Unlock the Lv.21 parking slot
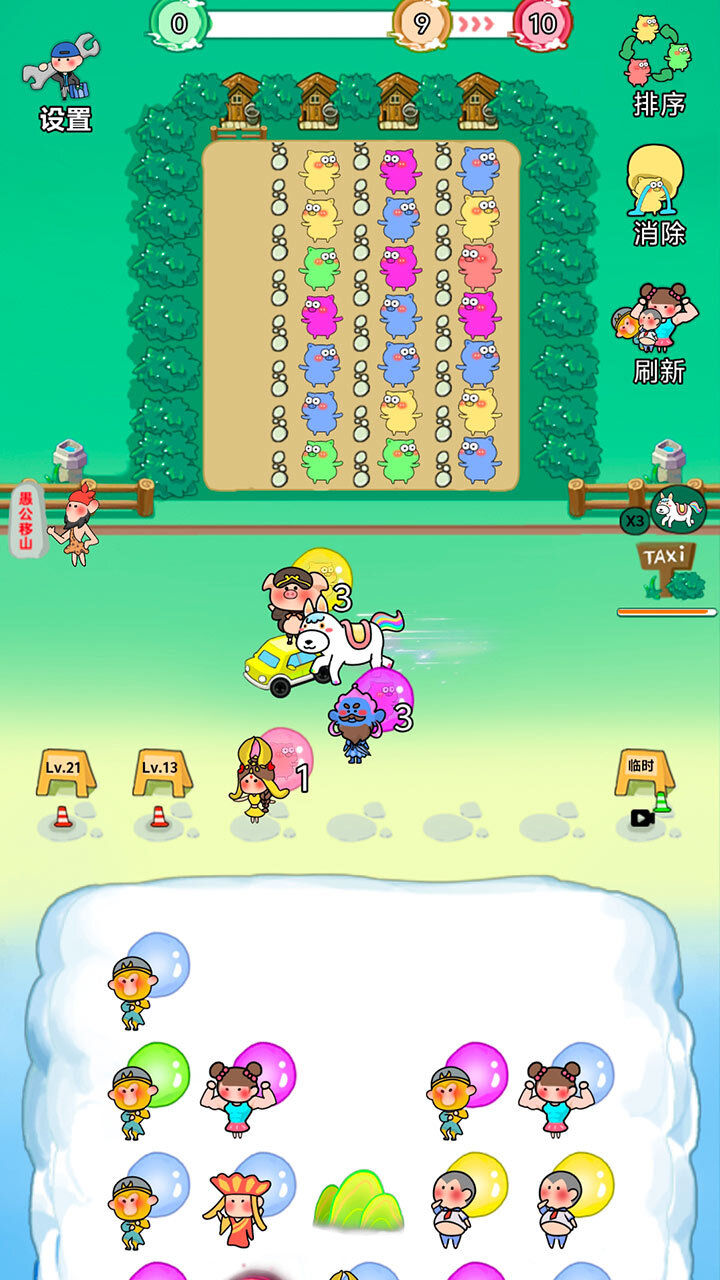720x1280 pixels. tap(65, 785)
